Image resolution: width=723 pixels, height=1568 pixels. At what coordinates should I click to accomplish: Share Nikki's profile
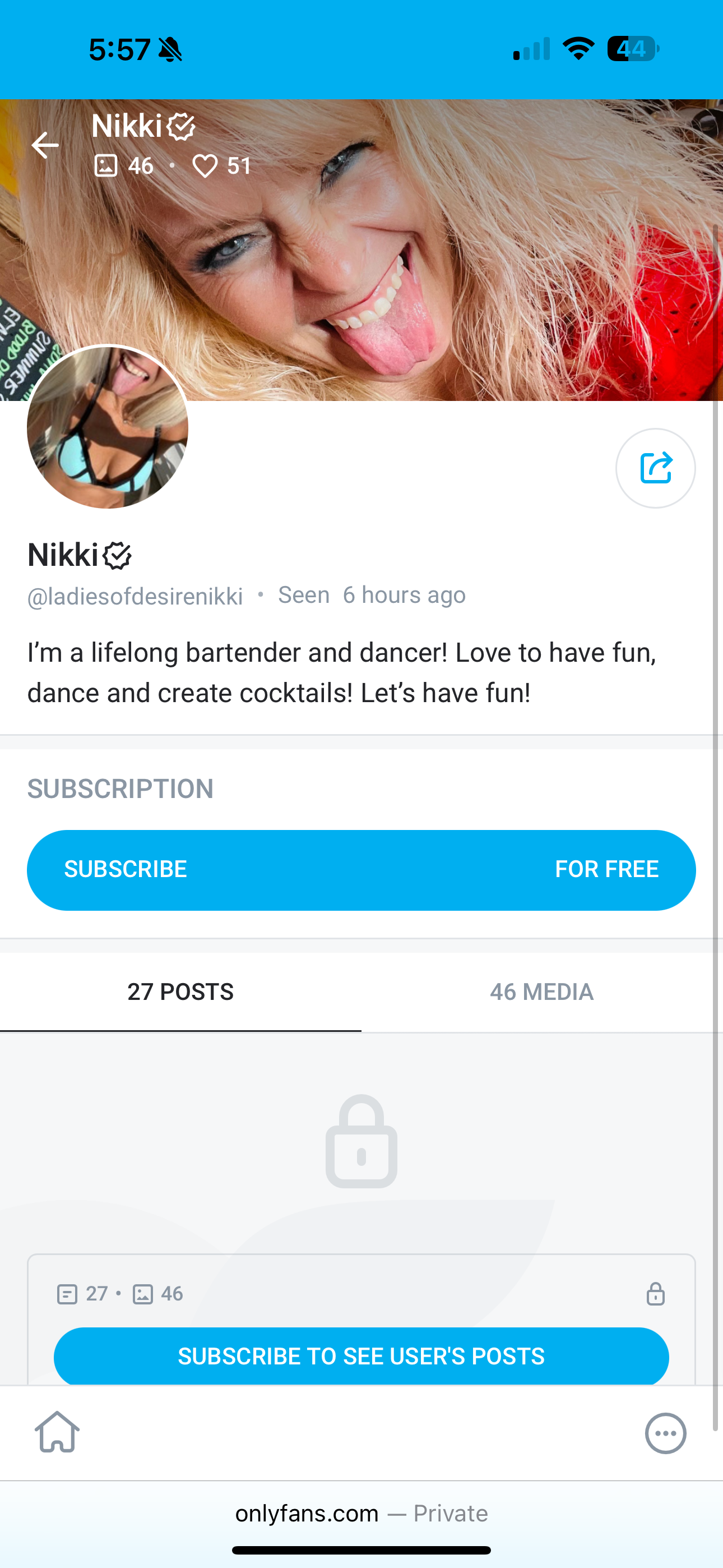pyautogui.click(x=655, y=468)
